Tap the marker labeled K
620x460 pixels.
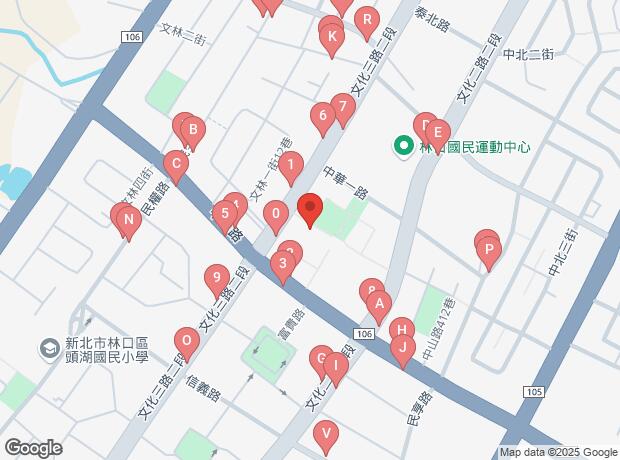(333, 38)
